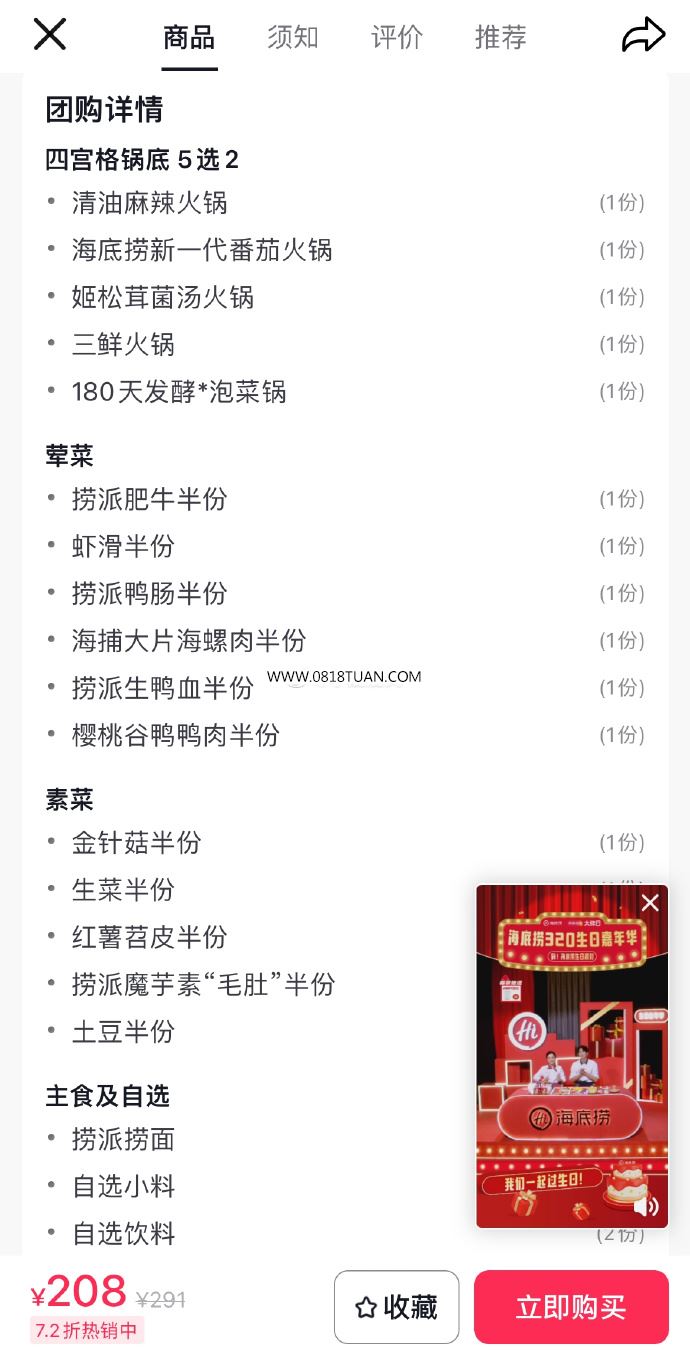Open the 海底捞 live stream preview
Viewport: 690px width, 1355px height.
pos(571,1060)
